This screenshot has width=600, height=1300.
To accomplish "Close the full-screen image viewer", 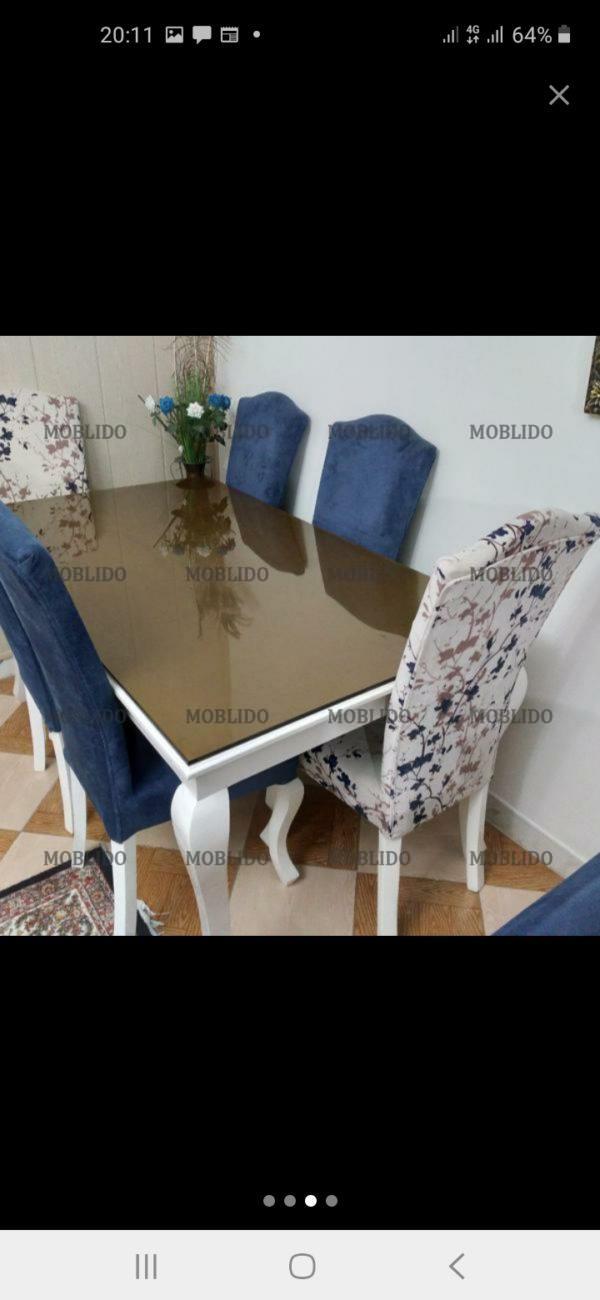I will (x=559, y=95).
